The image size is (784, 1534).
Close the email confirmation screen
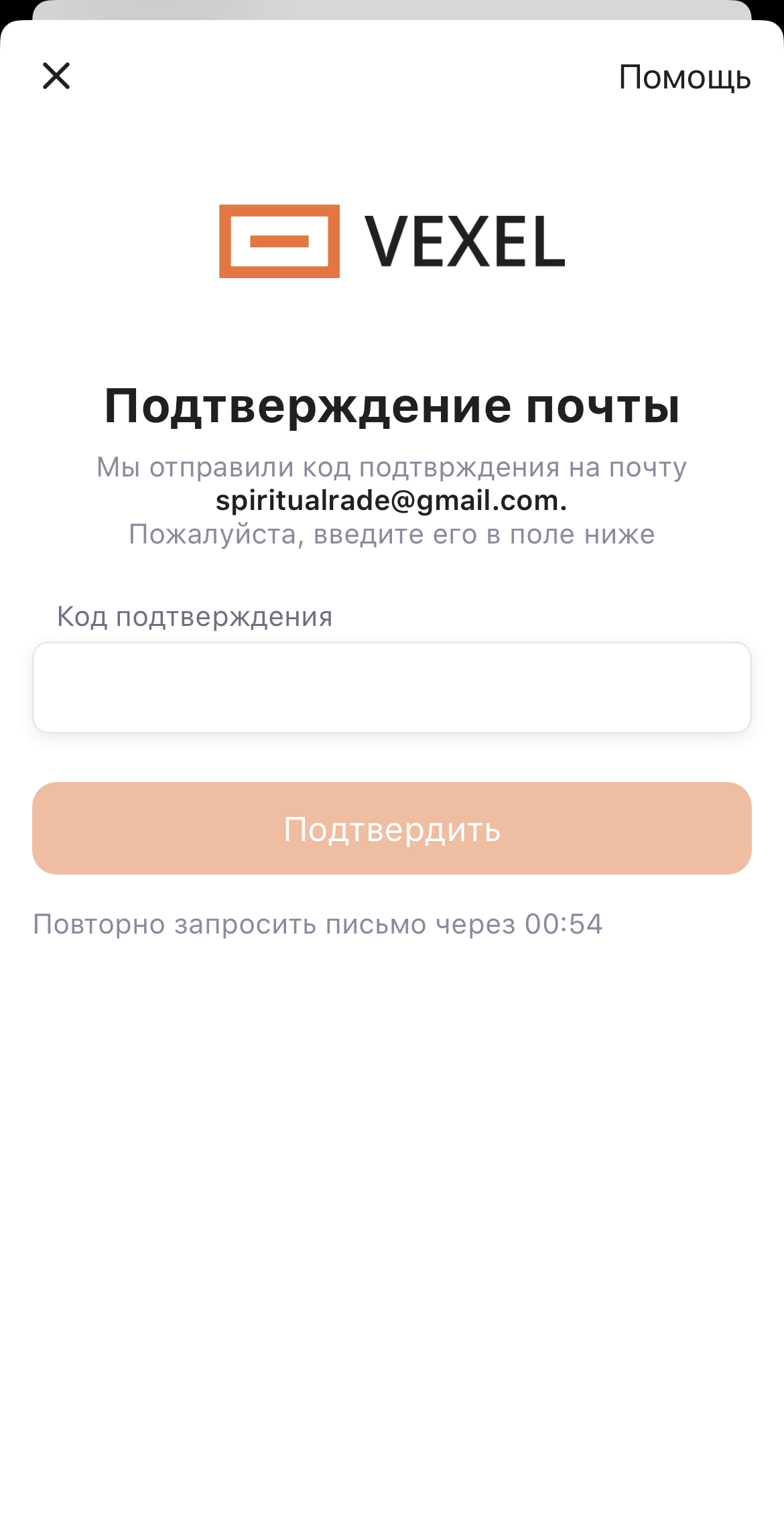click(x=56, y=76)
